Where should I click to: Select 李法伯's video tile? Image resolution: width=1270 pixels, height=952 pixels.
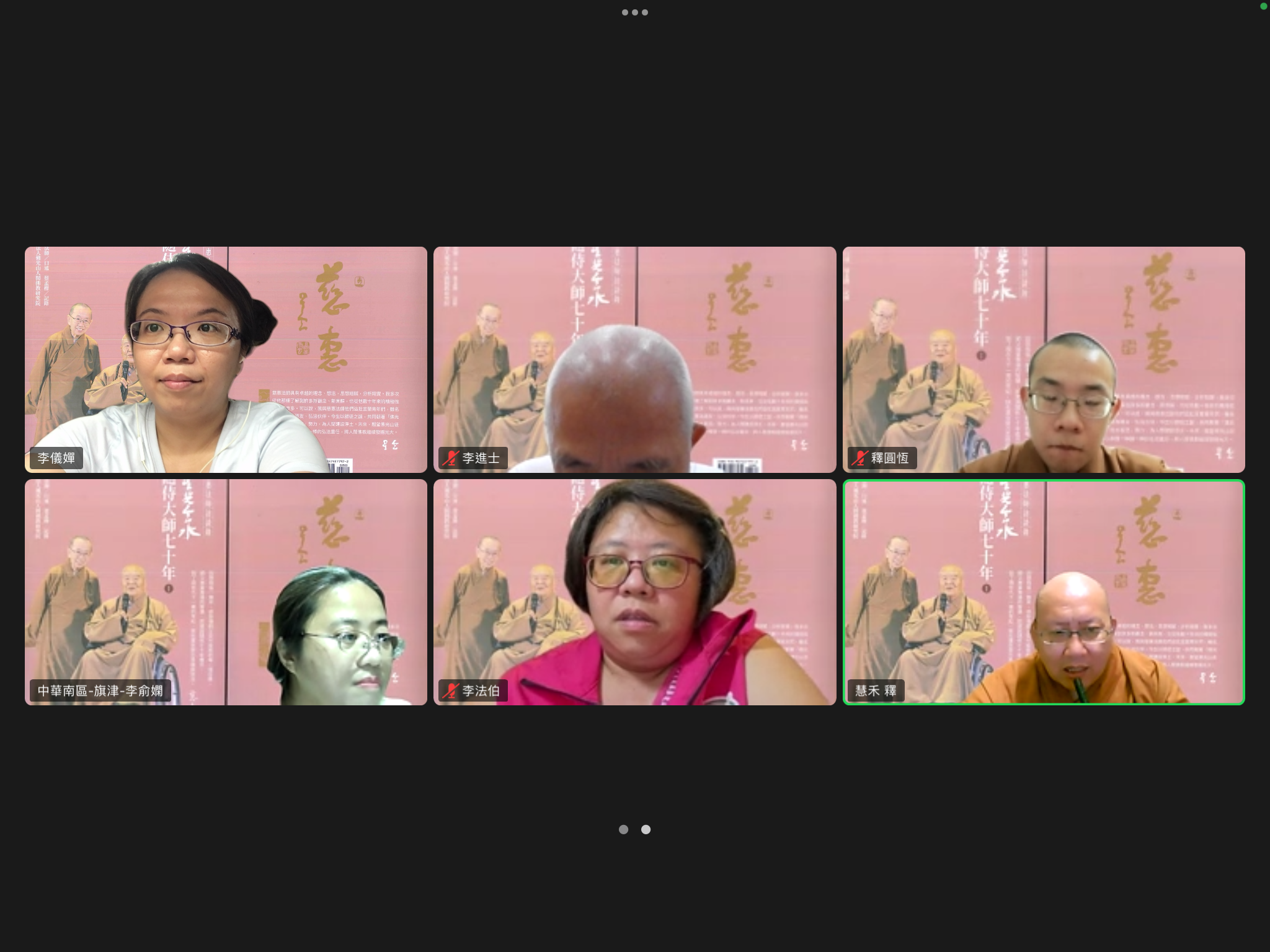click(634, 592)
